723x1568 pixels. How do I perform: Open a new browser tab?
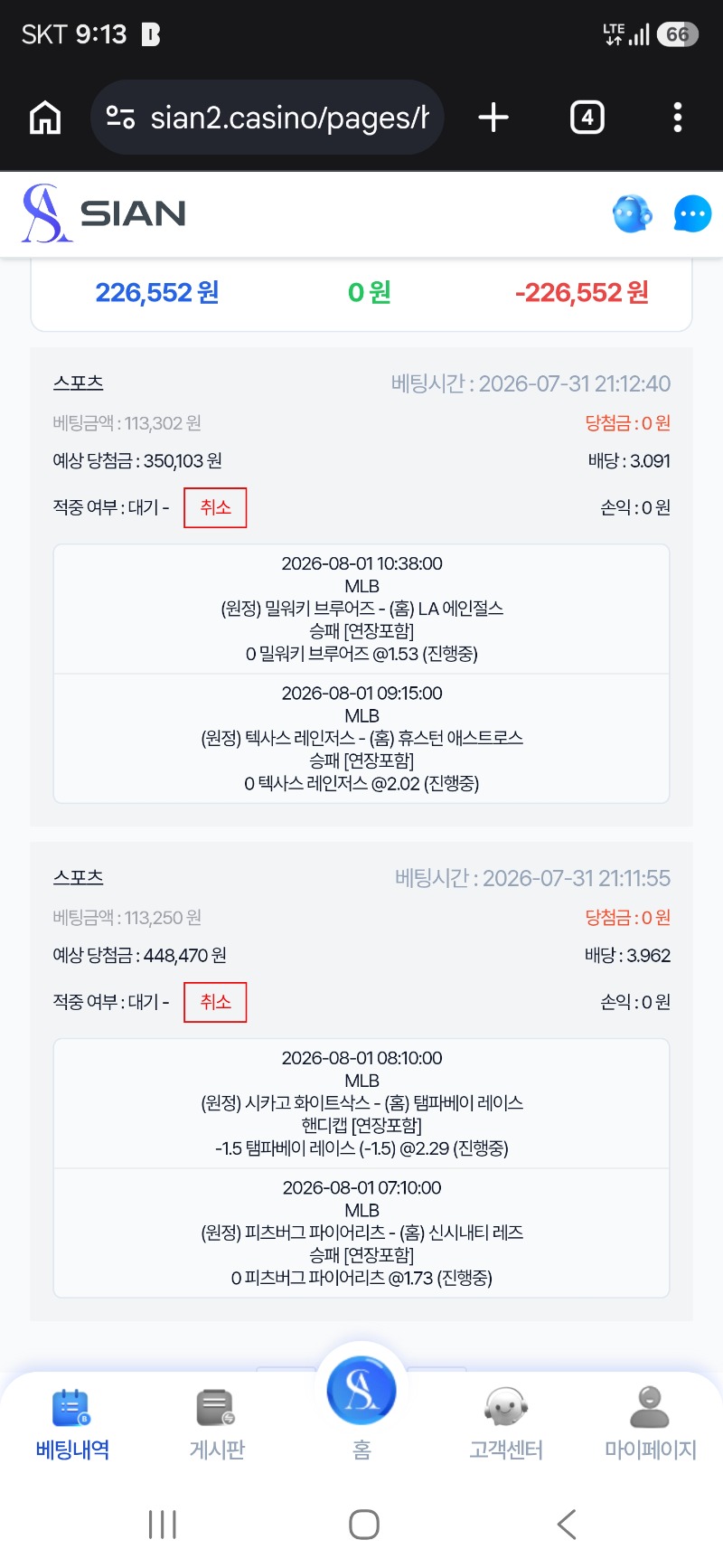493,118
